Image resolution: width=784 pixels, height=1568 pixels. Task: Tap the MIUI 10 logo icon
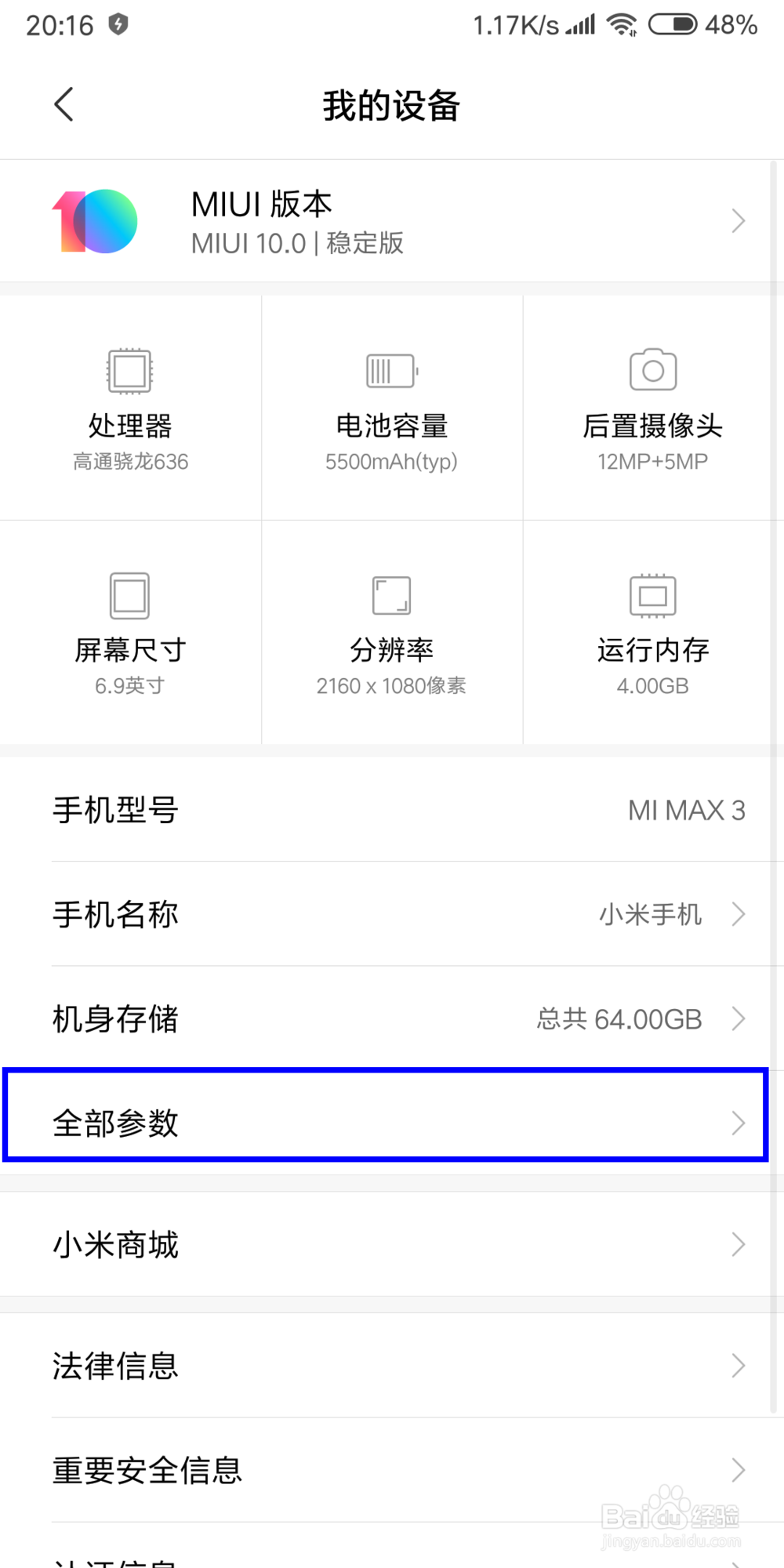94,220
